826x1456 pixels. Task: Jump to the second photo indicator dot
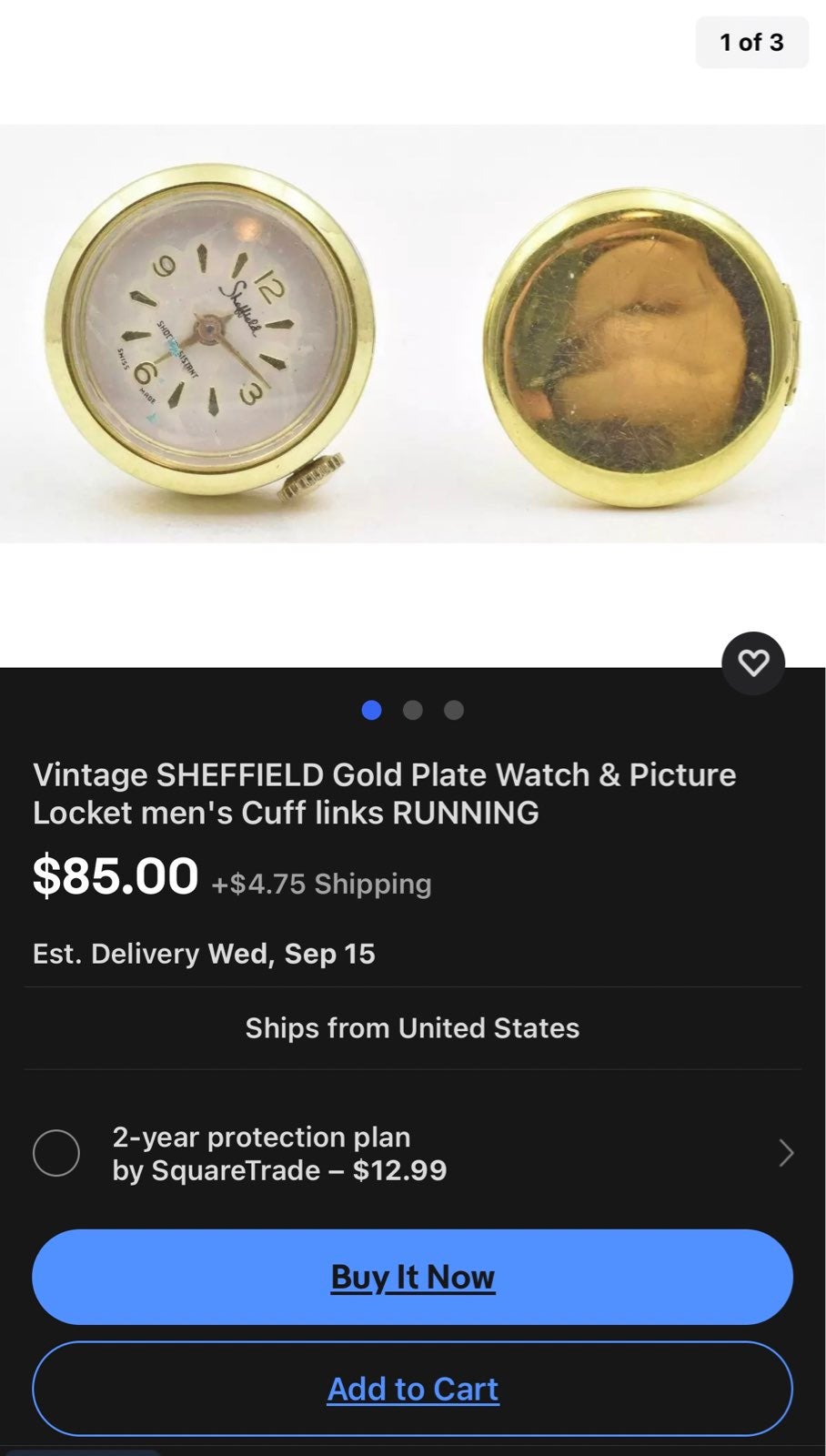(x=413, y=710)
